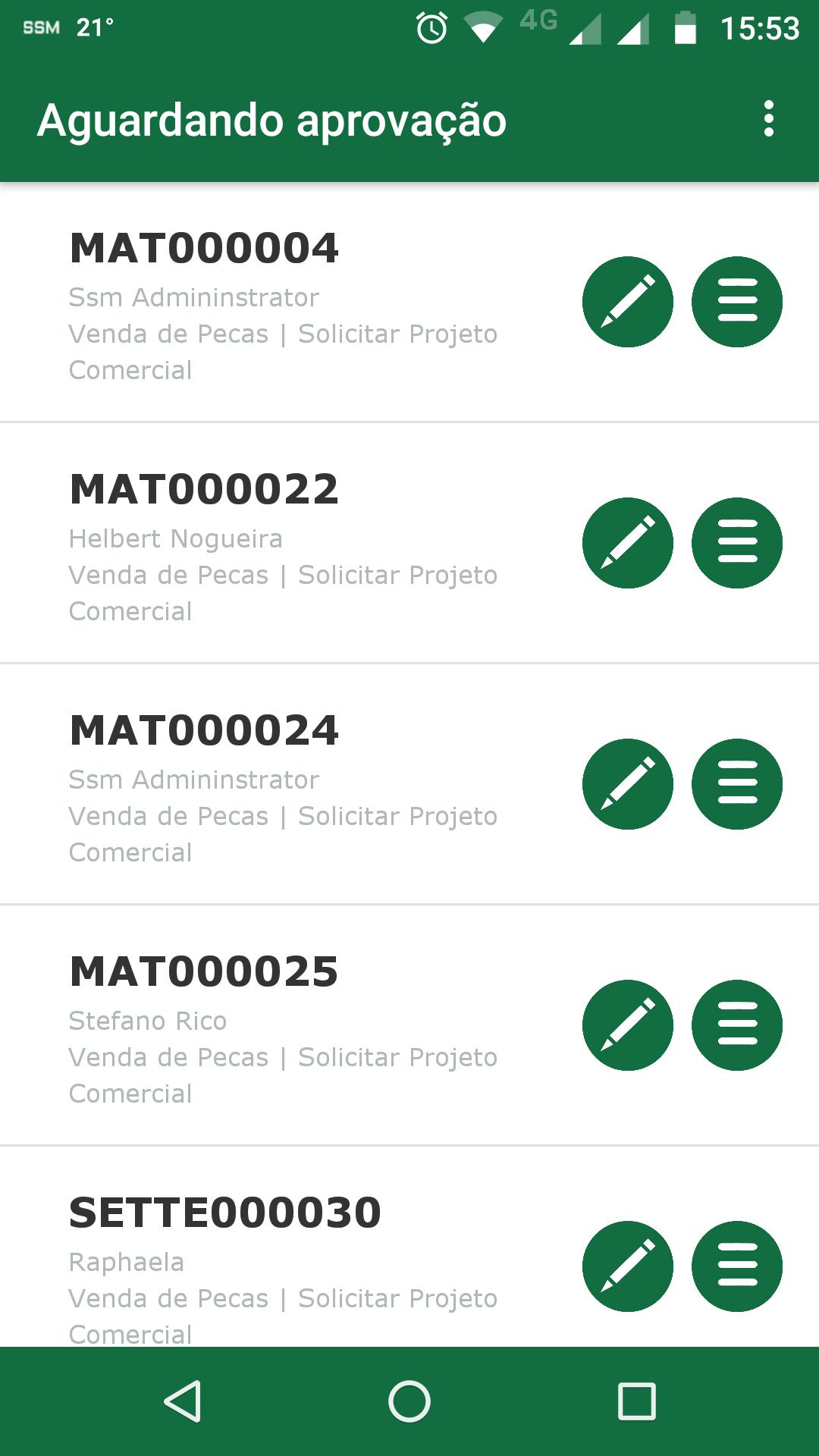The width and height of the screenshot is (819, 1456).
Task: Open the list icon for MAT000025
Action: pyautogui.click(x=737, y=1025)
